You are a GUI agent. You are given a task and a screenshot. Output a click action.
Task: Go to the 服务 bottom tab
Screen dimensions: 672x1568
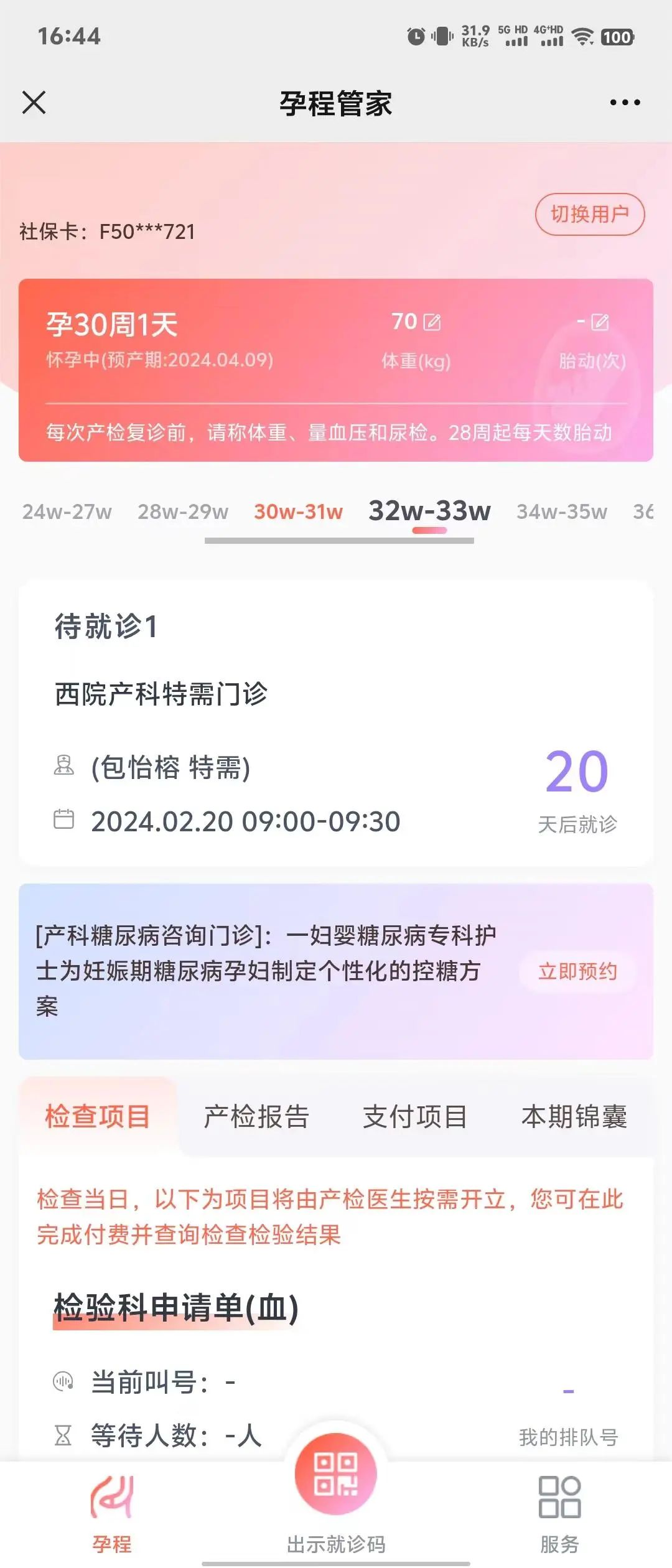pyautogui.click(x=559, y=1512)
